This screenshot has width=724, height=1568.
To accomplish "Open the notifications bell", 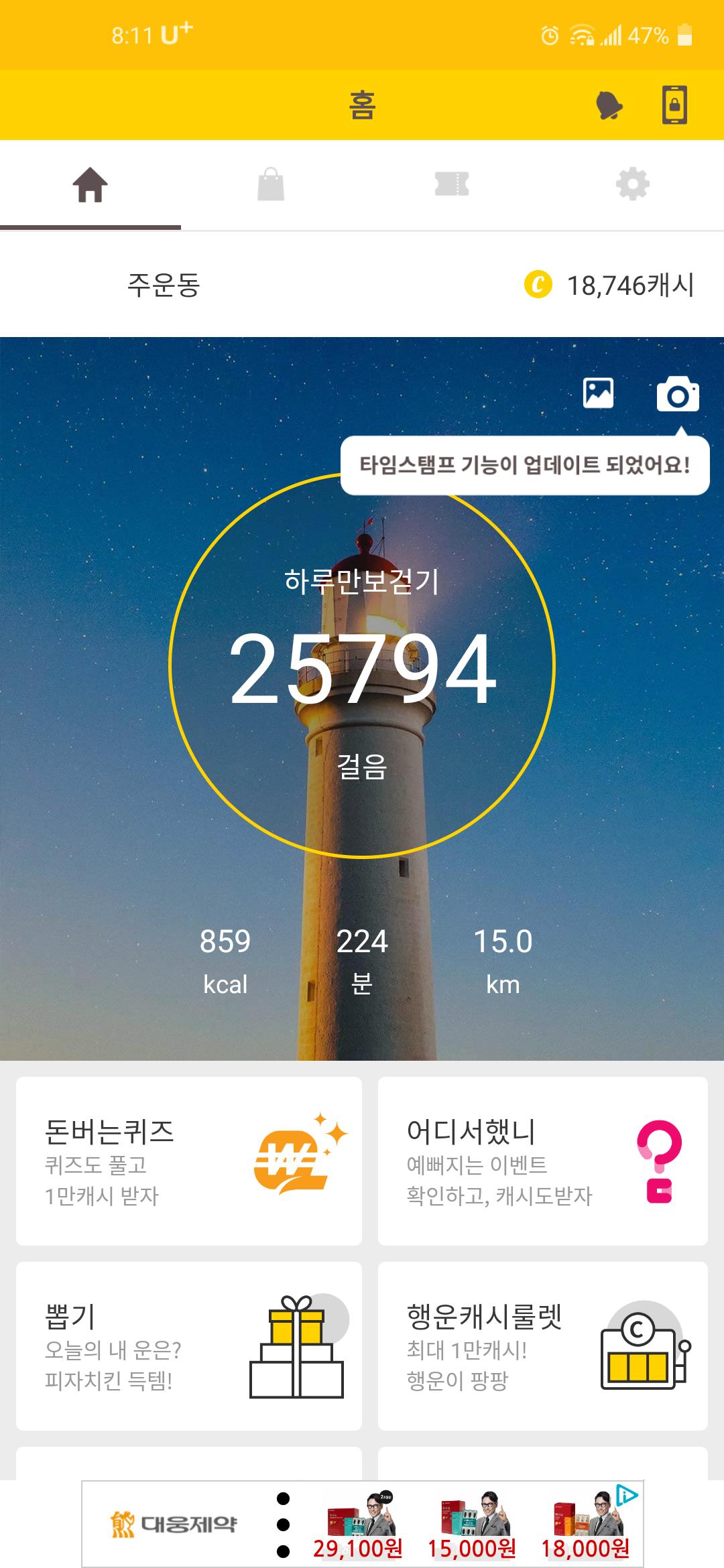I will click(x=609, y=105).
